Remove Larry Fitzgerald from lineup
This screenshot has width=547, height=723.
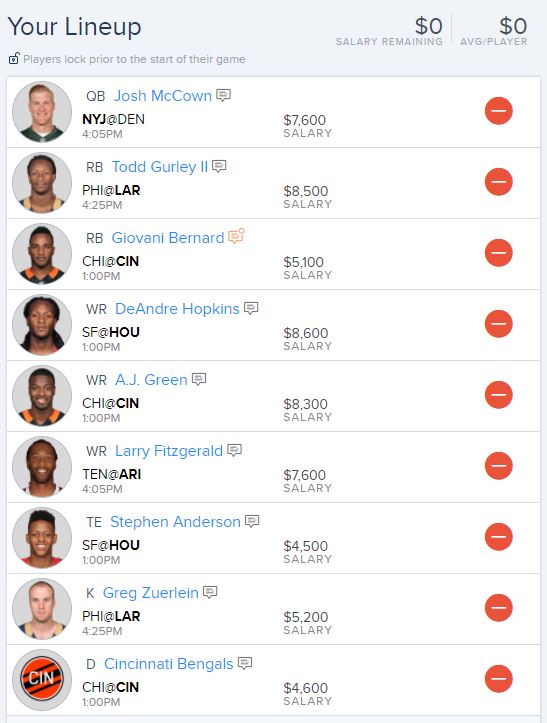(x=499, y=466)
